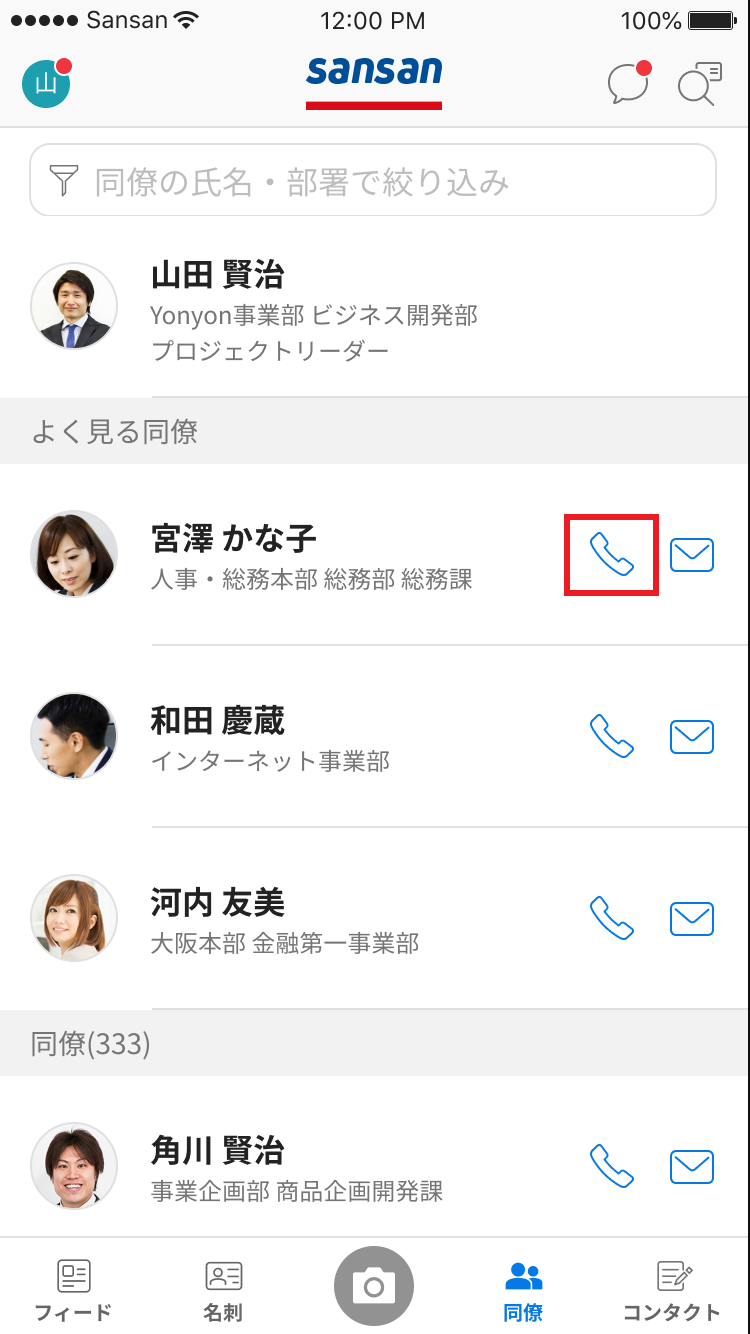Switch to the 名刺 tab
The height and width of the screenshot is (1334, 750).
tap(223, 1290)
